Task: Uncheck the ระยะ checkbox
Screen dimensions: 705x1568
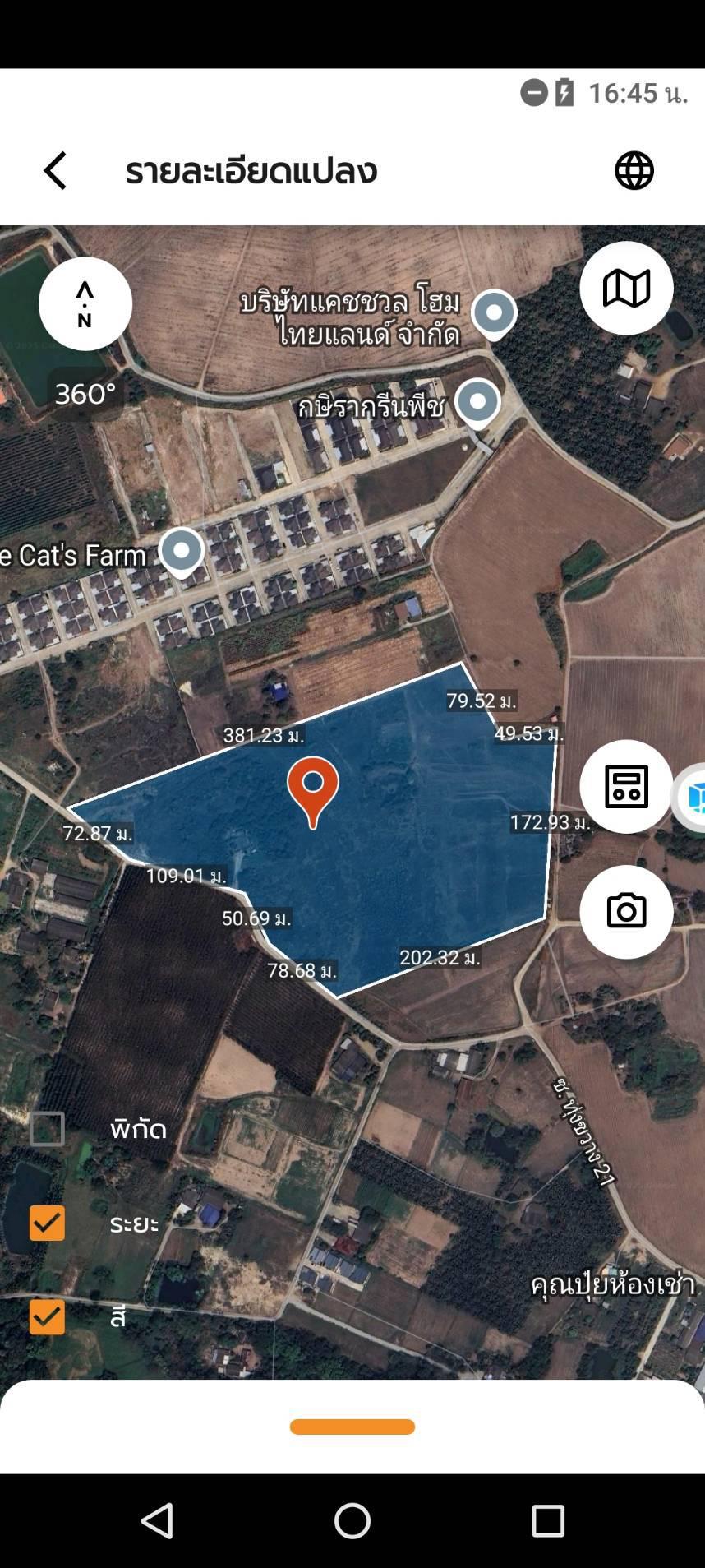Action: [47, 1223]
